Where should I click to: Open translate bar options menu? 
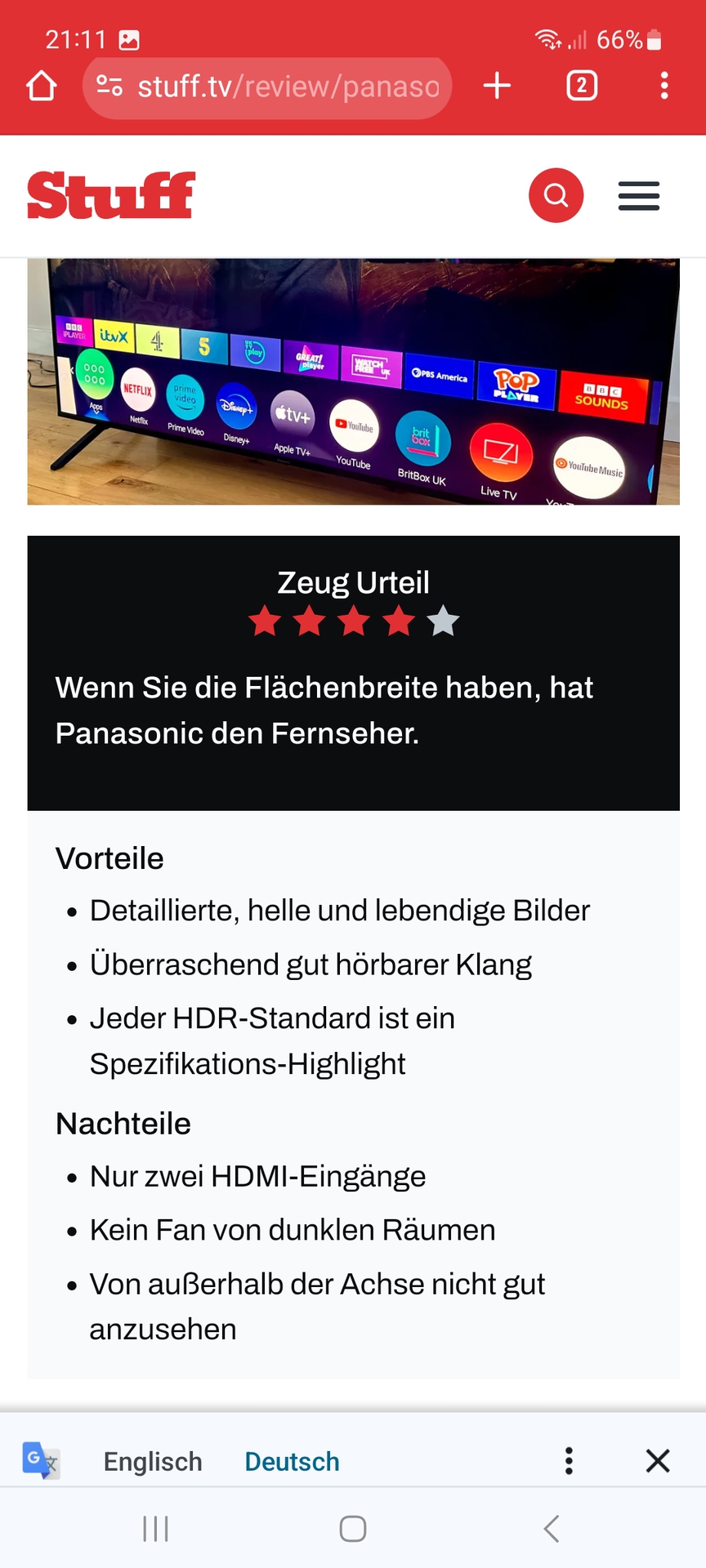569,1461
